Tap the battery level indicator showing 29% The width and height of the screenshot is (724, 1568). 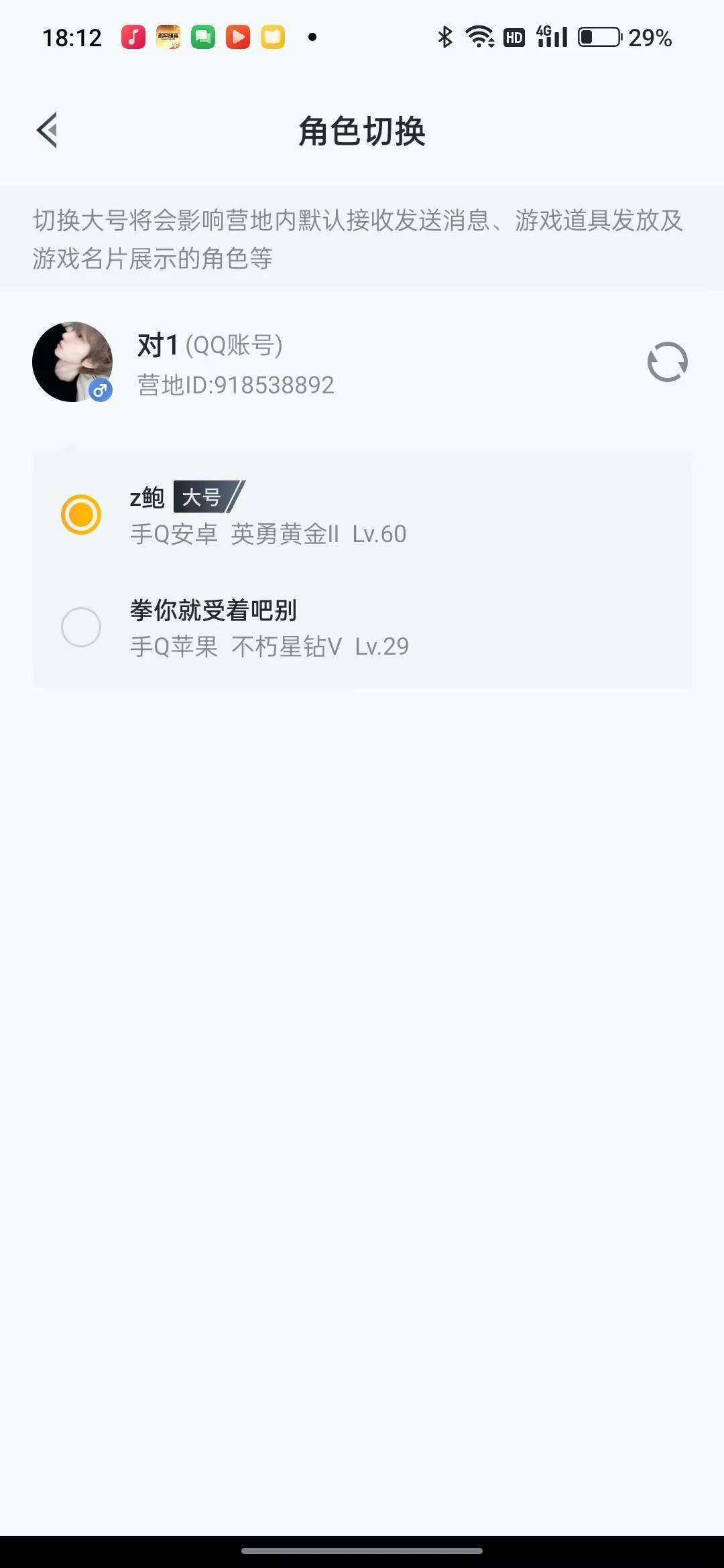599,38
